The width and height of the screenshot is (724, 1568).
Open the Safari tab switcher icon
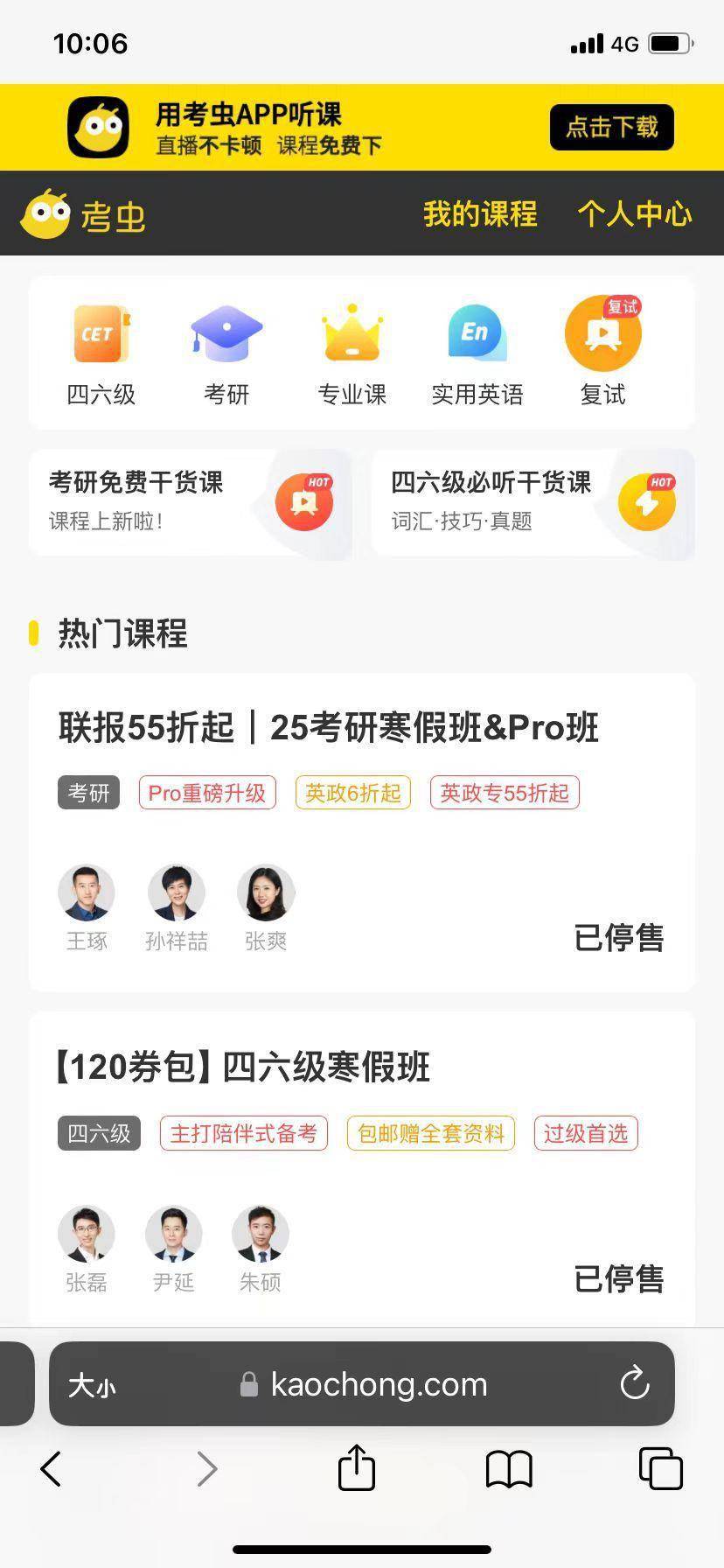point(660,1468)
